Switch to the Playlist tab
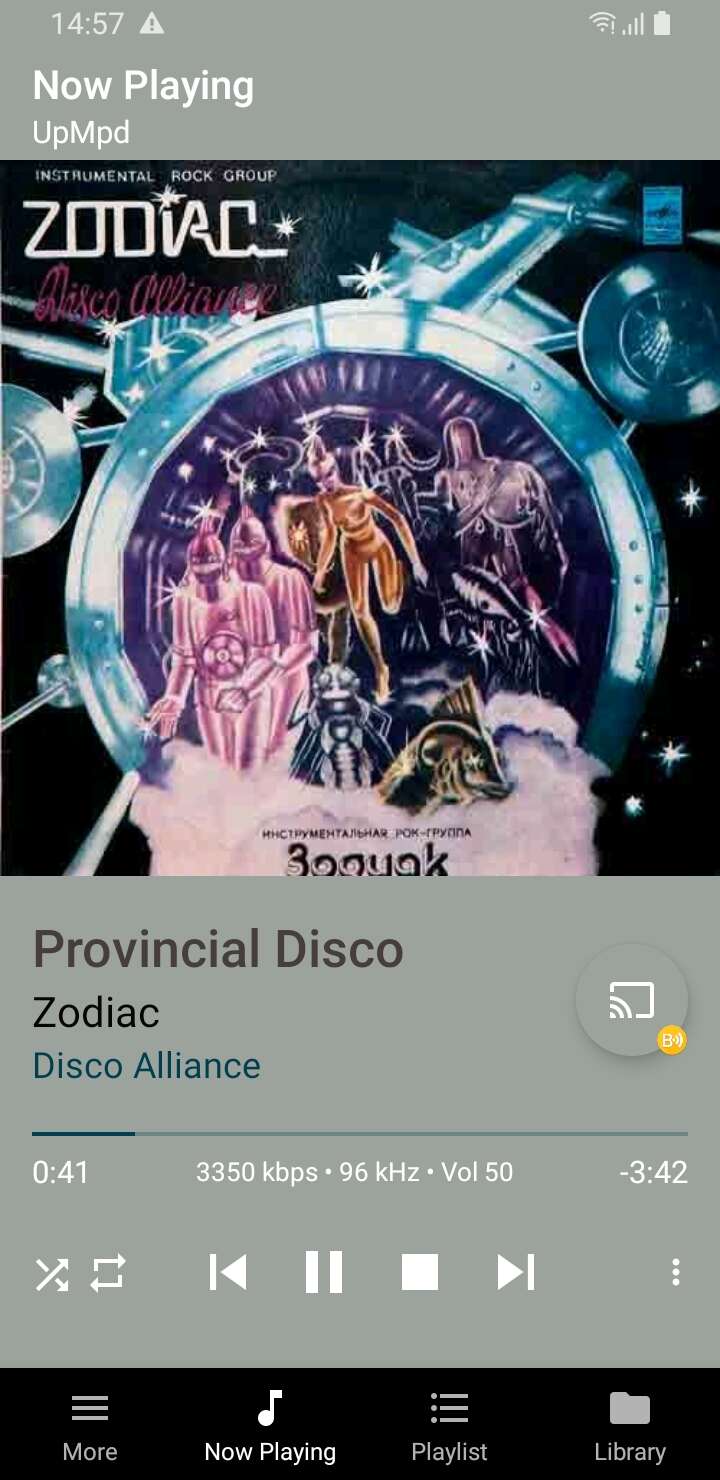Image resolution: width=720 pixels, height=1480 pixels. 450,1425
